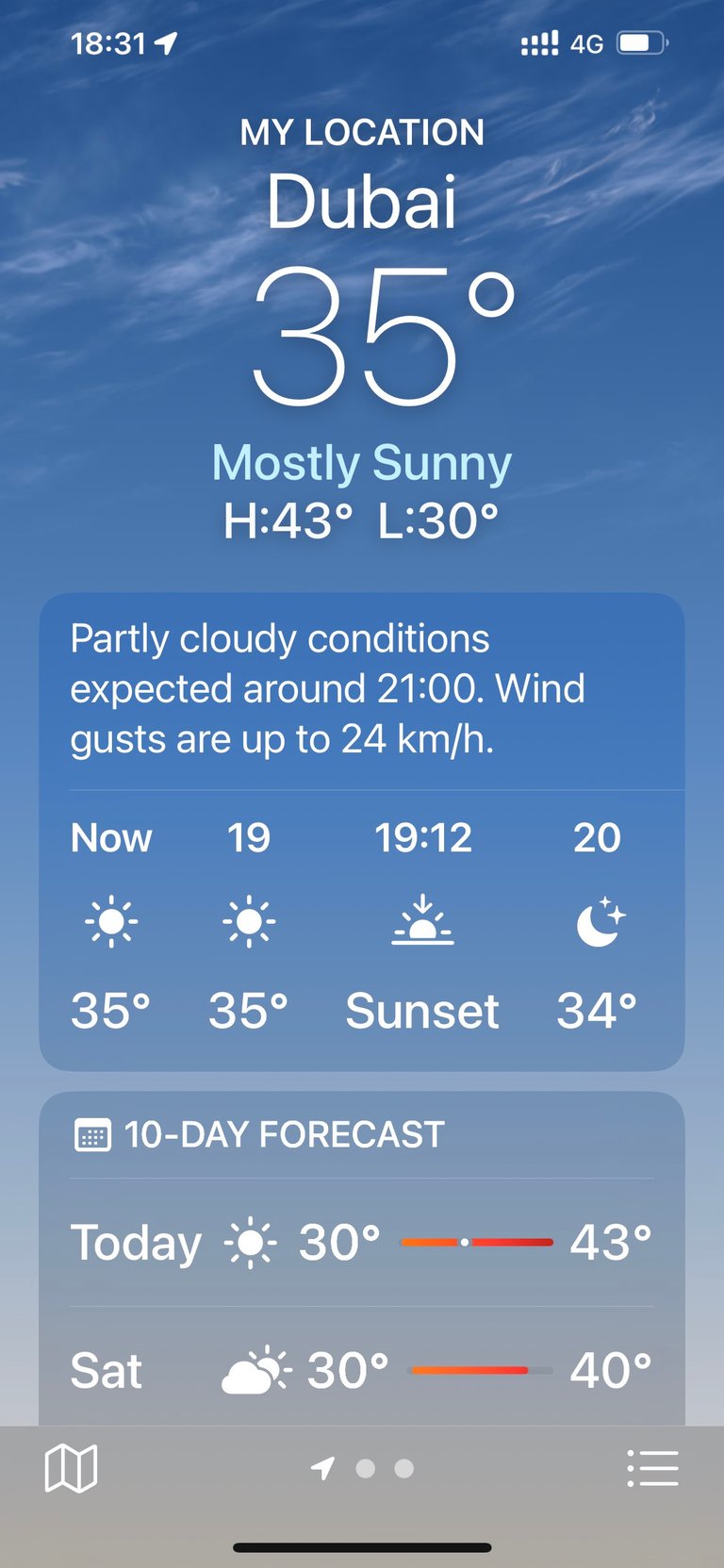Screen dimensions: 724x1568
Task: Open the hourly forecast card
Action: [362, 832]
